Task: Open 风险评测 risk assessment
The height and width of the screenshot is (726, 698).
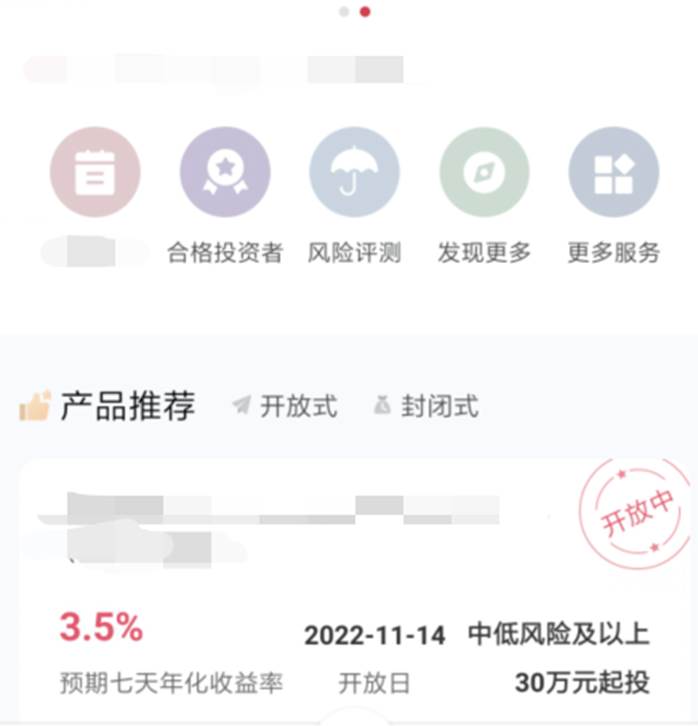Action: click(x=354, y=172)
